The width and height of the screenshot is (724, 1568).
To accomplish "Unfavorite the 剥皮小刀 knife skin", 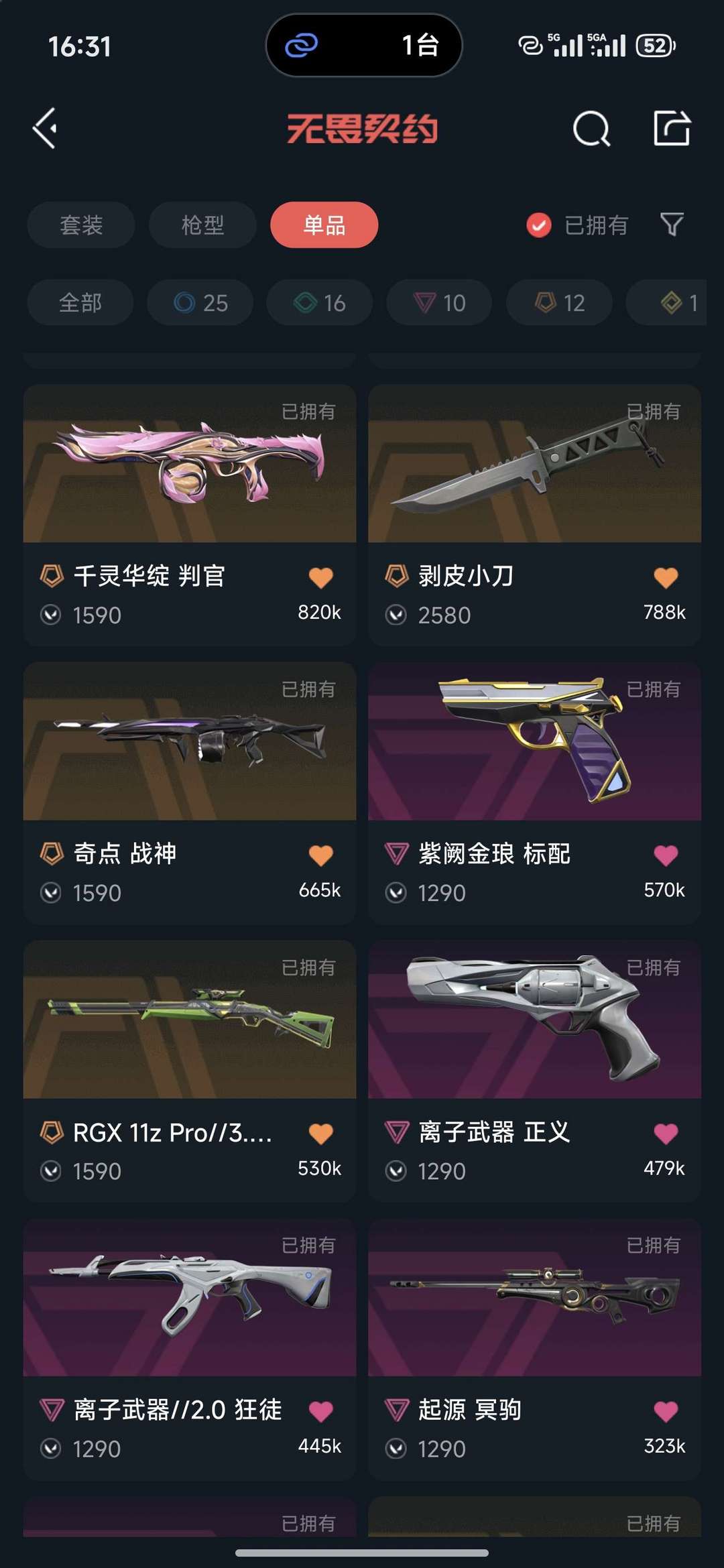I will [x=665, y=575].
